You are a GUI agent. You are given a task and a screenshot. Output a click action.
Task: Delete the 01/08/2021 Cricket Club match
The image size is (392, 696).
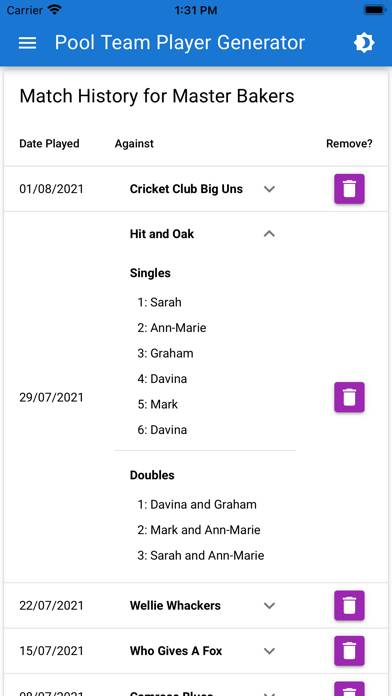(x=349, y=189)
